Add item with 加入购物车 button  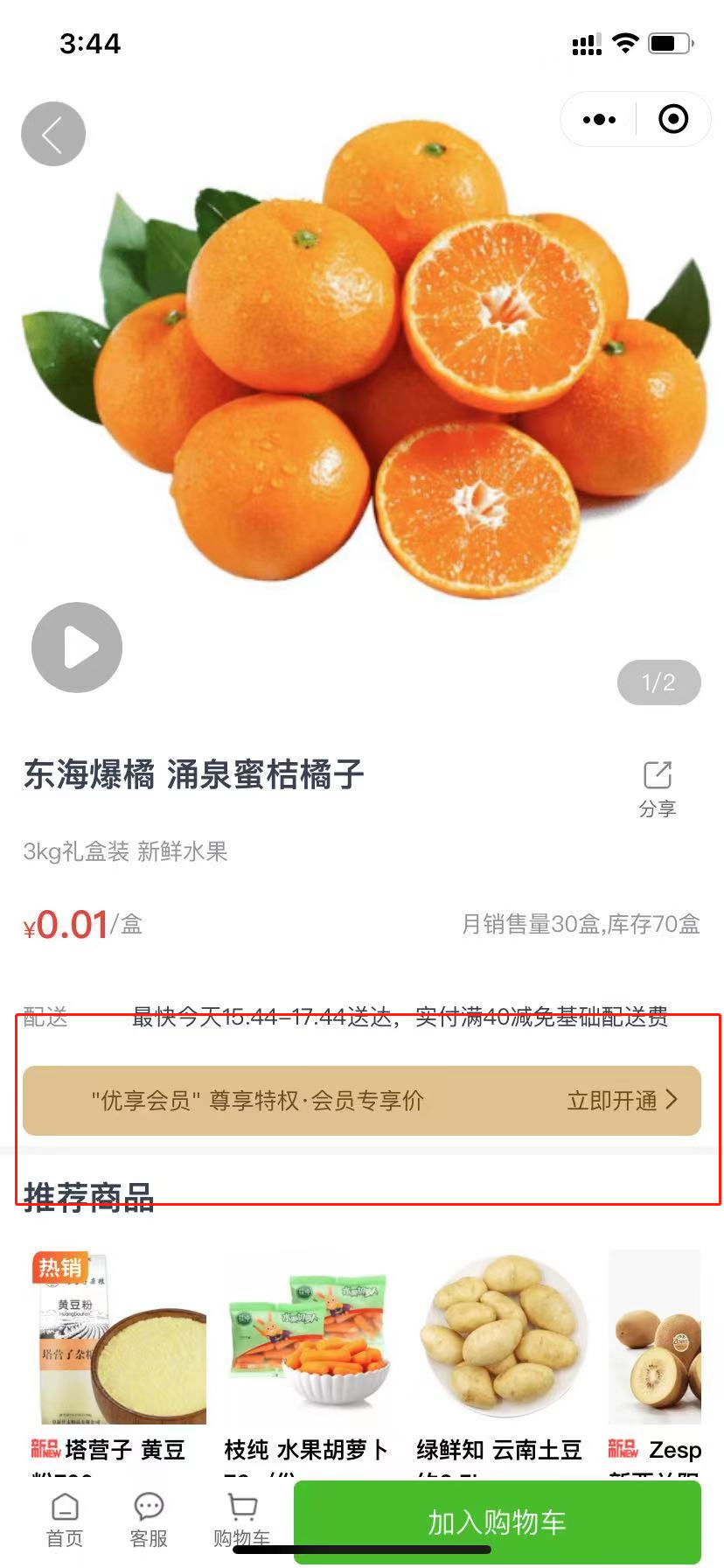[497, 1522]
